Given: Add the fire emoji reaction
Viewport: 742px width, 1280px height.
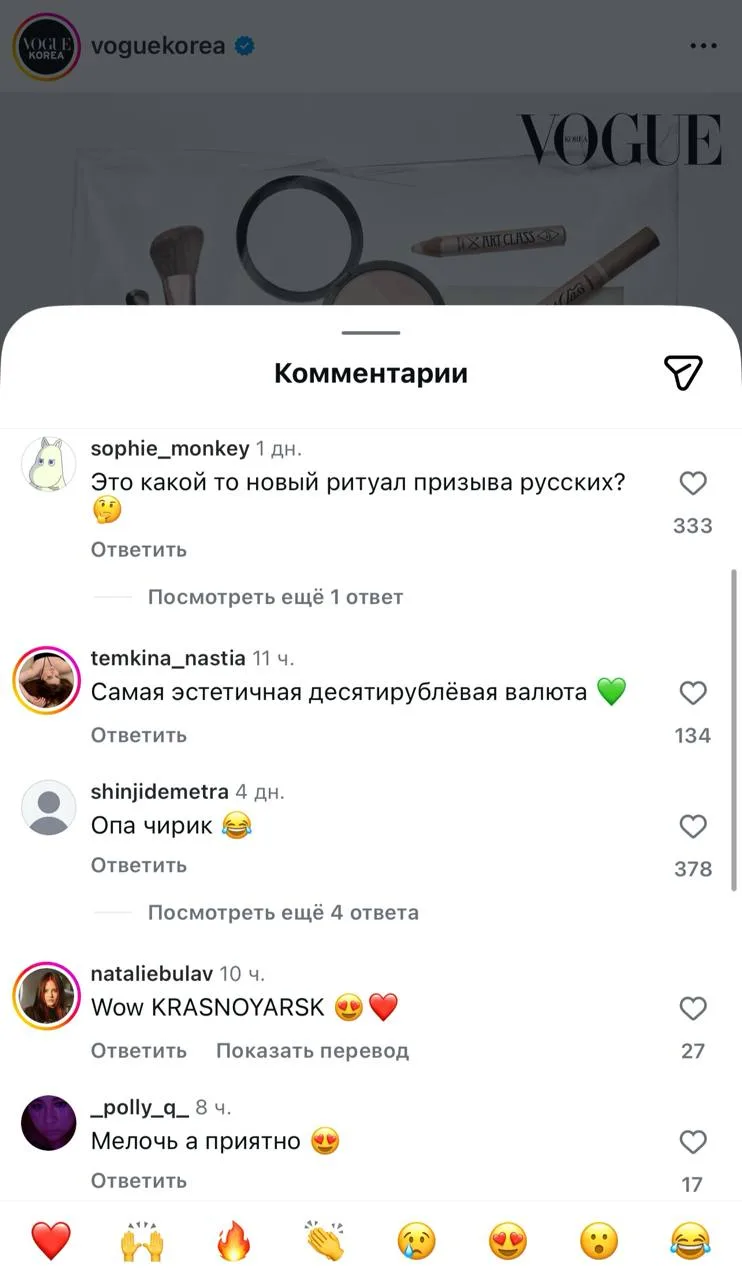Looking at the screenshot, I should (234, 1241).
